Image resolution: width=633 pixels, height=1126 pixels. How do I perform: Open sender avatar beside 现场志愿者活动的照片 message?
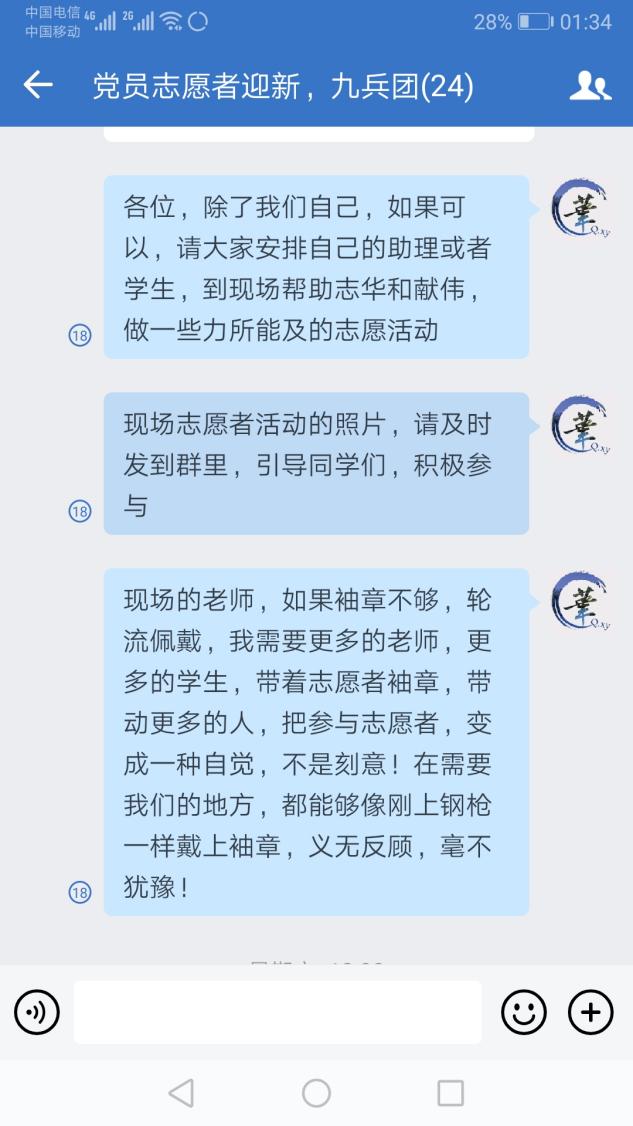582,424
